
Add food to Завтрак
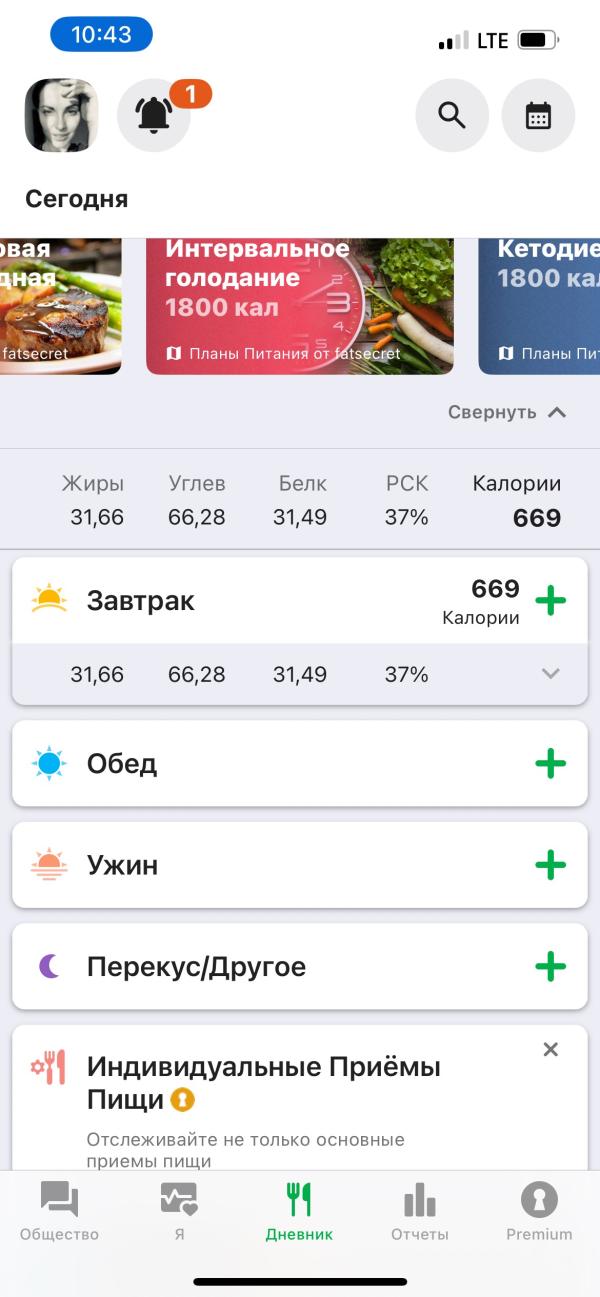pos(550,600)
